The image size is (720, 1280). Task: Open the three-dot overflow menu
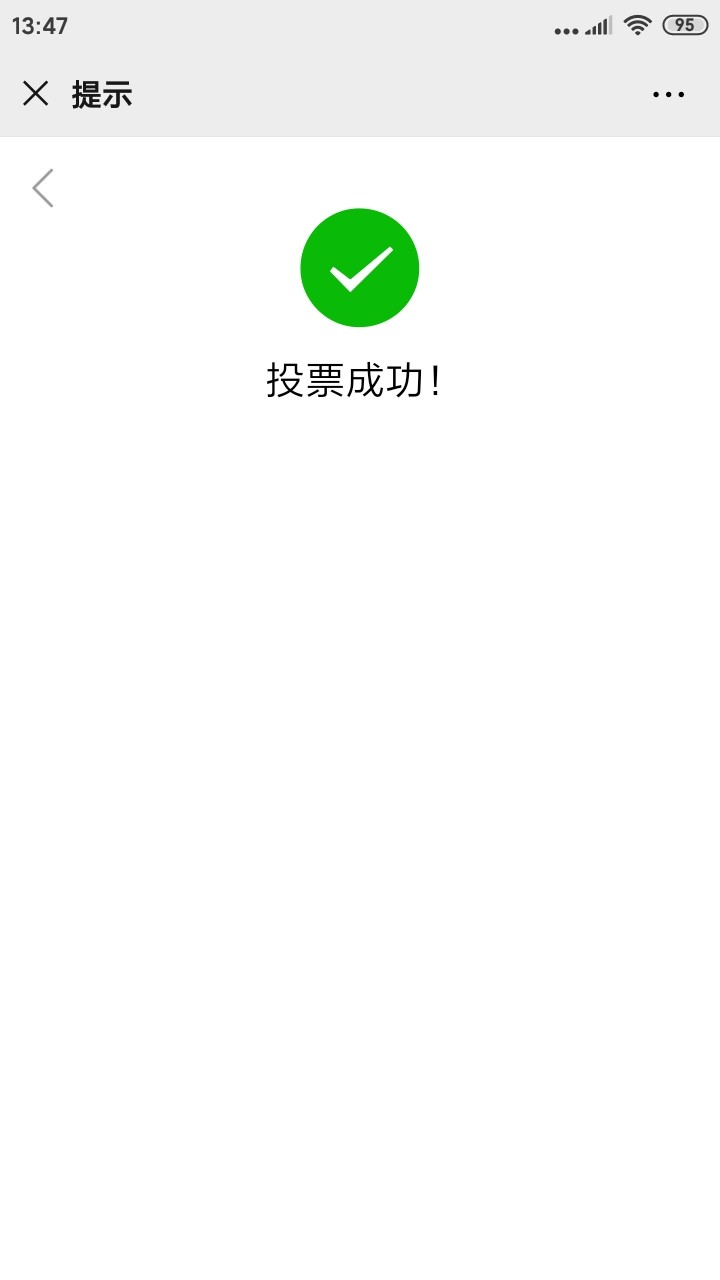point(668,95)
